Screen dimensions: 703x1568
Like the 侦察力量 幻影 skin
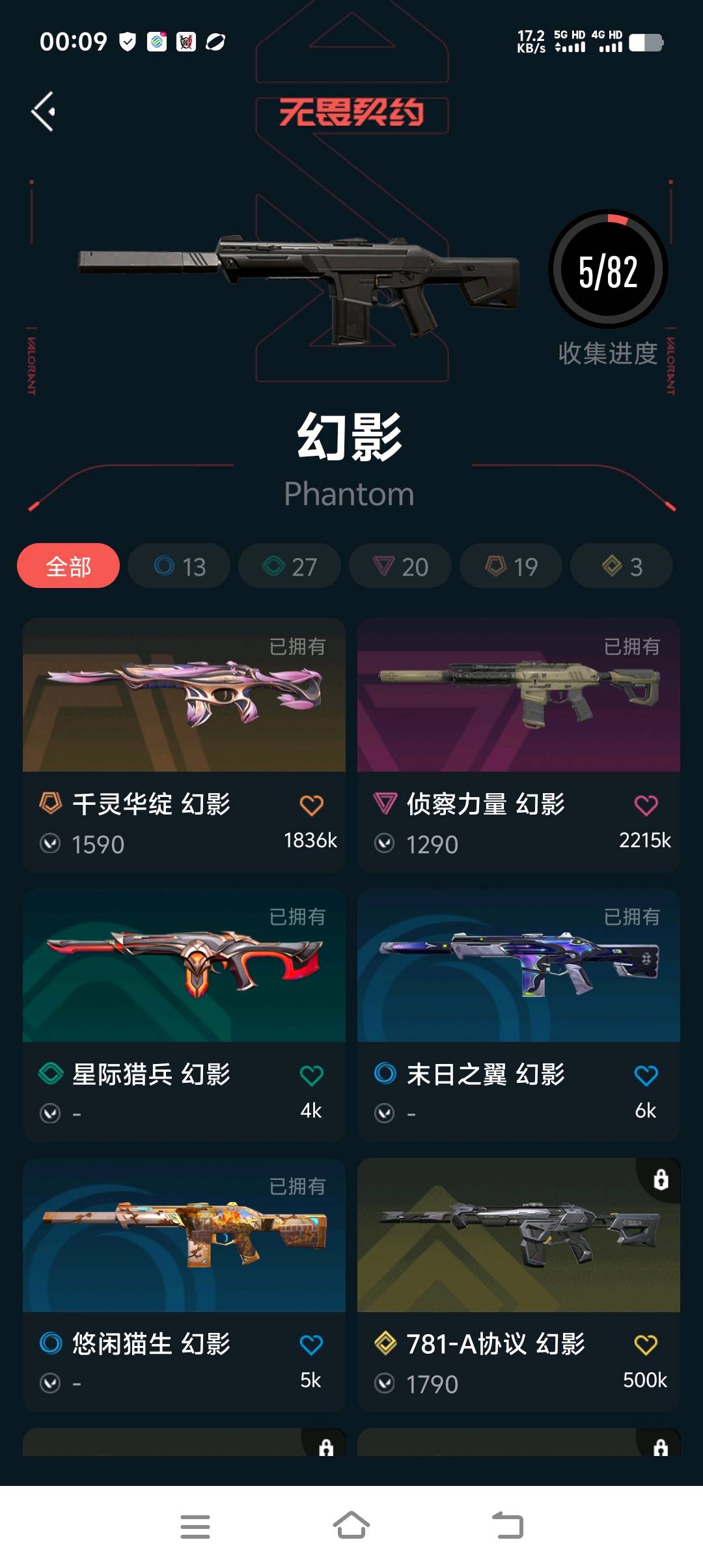tap(646, 805)
